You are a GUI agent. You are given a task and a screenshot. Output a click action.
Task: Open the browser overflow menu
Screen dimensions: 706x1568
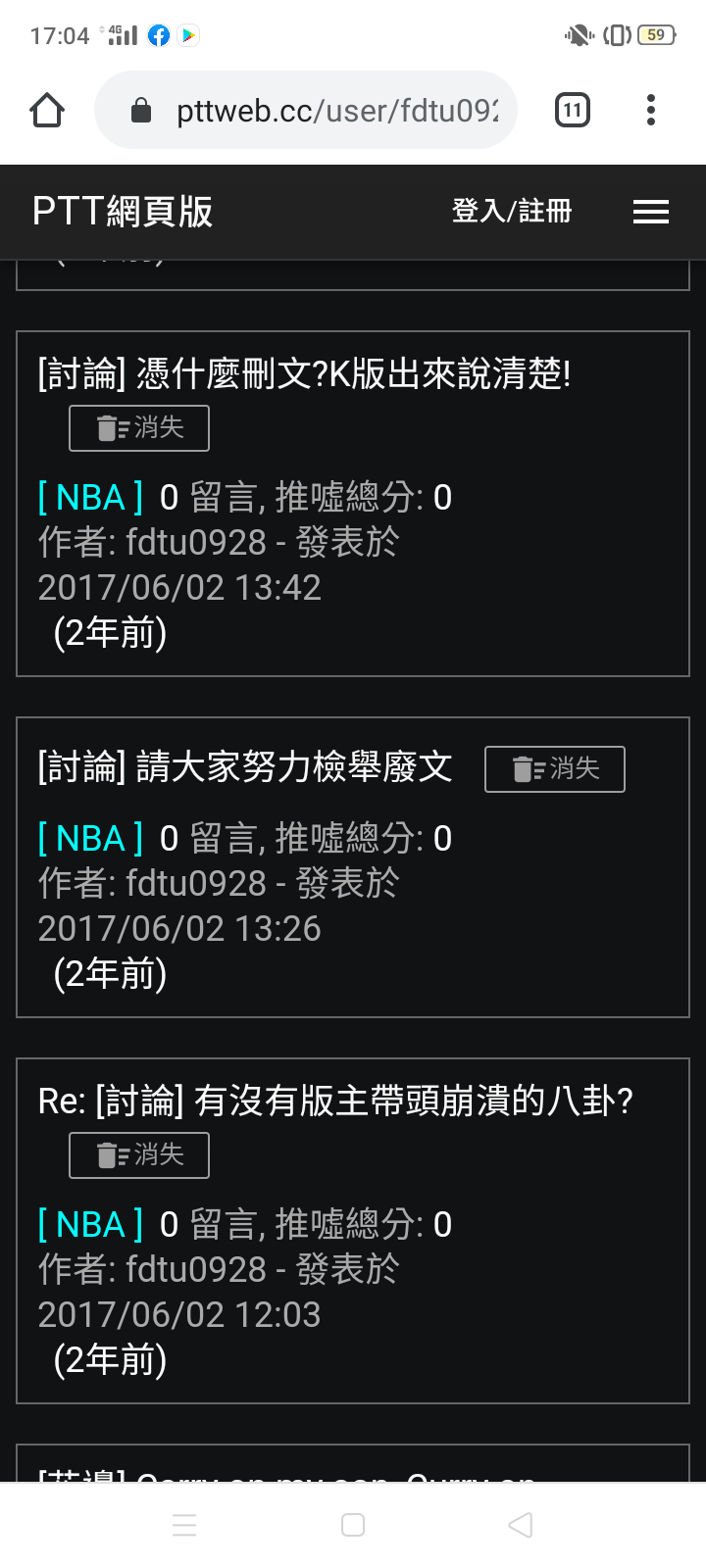tap(651, 111)
